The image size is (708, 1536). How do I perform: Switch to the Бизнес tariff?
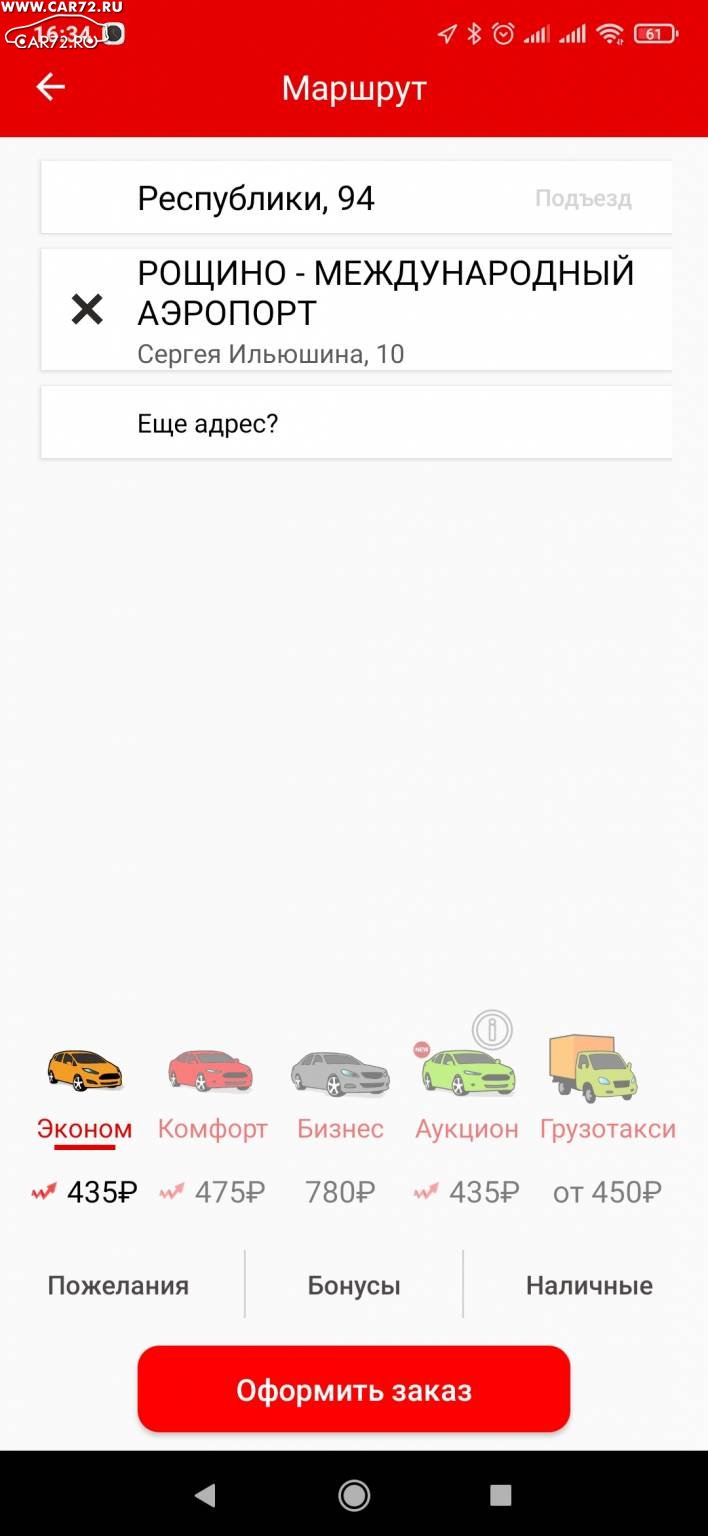pyautogui.click(x=340, y=1122)
